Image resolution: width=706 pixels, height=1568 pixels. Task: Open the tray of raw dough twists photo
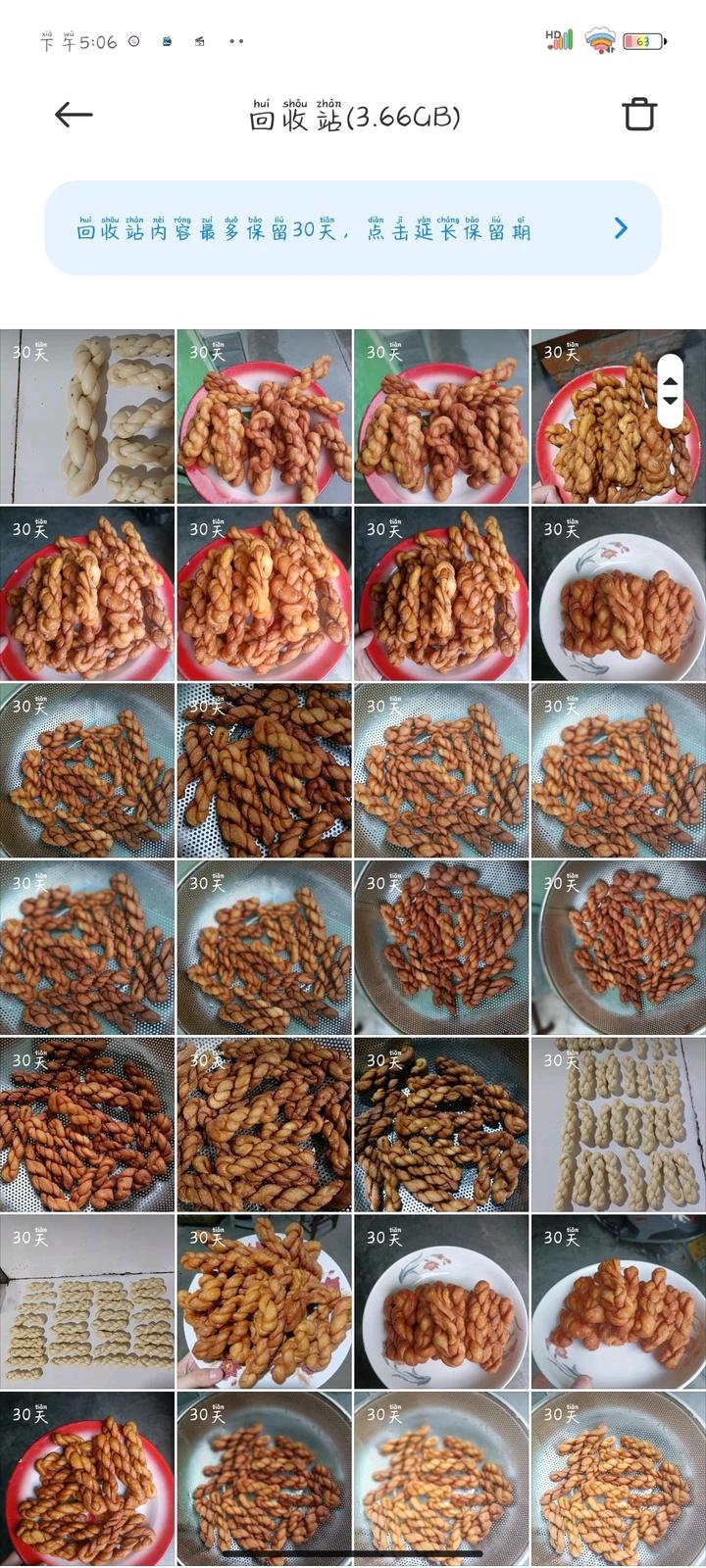[87, 1302]
